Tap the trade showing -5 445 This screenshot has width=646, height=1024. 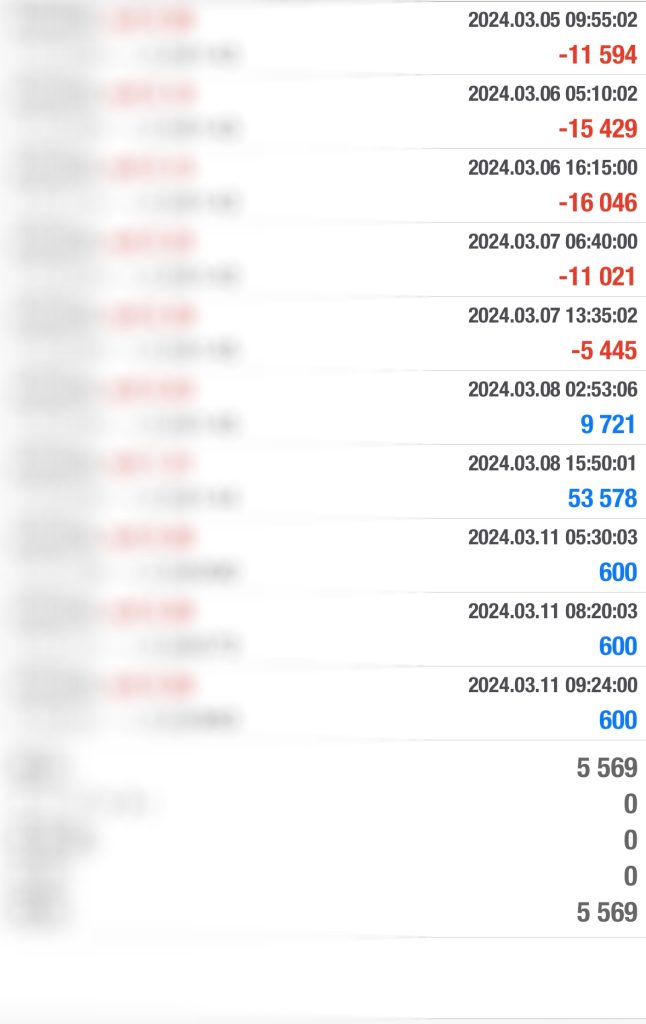coord(323,333)
